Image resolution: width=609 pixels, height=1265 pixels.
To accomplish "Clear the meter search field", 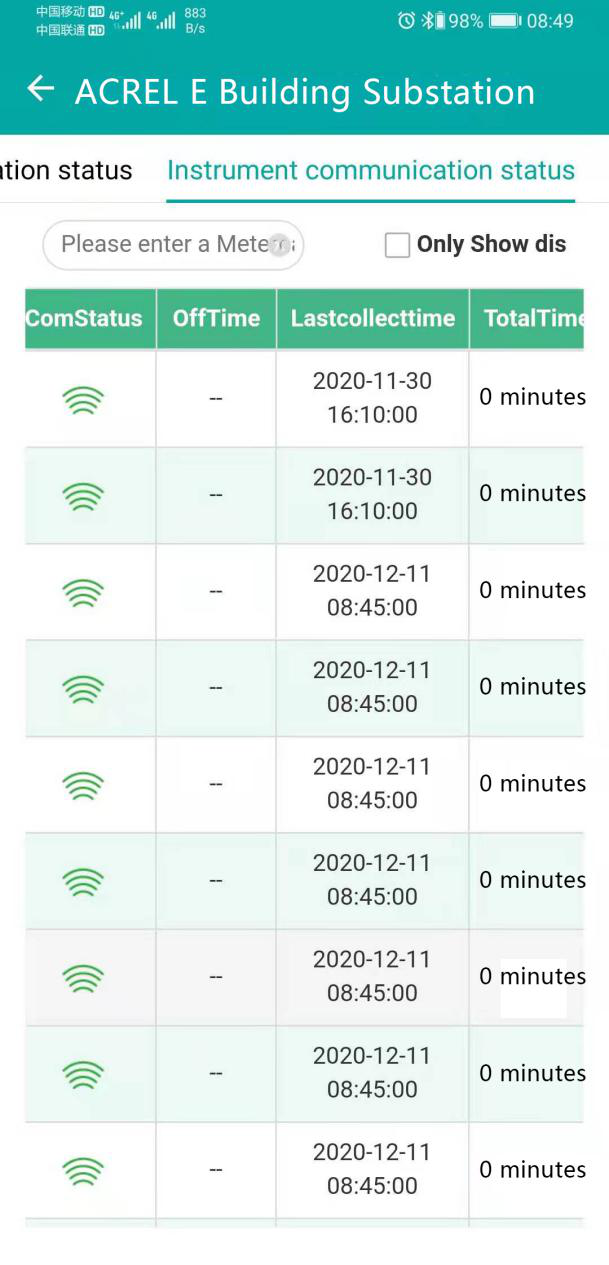I will click(x=281, y=245).
